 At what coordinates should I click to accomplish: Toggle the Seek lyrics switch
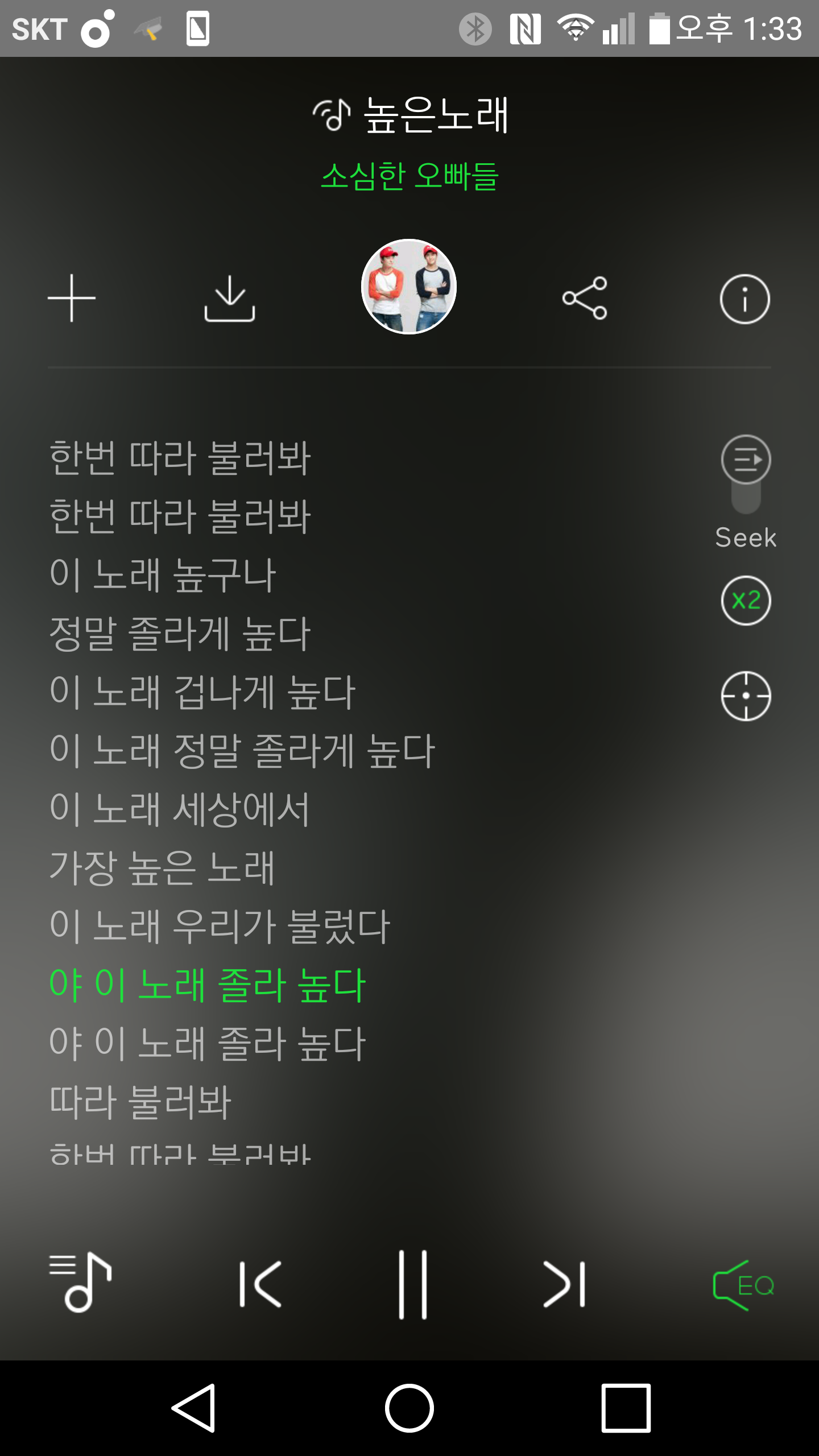coord(746,473)
